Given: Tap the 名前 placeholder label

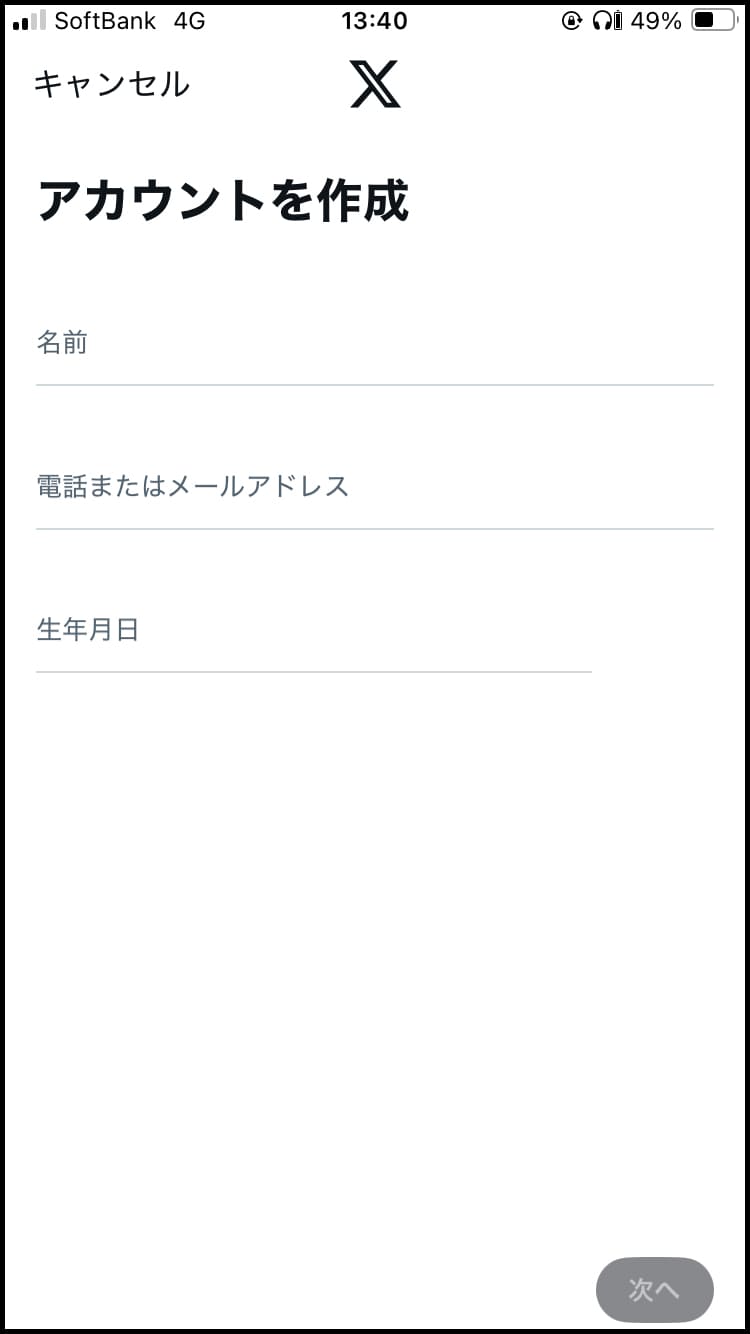Looking at the screenshot, I should coord(64,342).
